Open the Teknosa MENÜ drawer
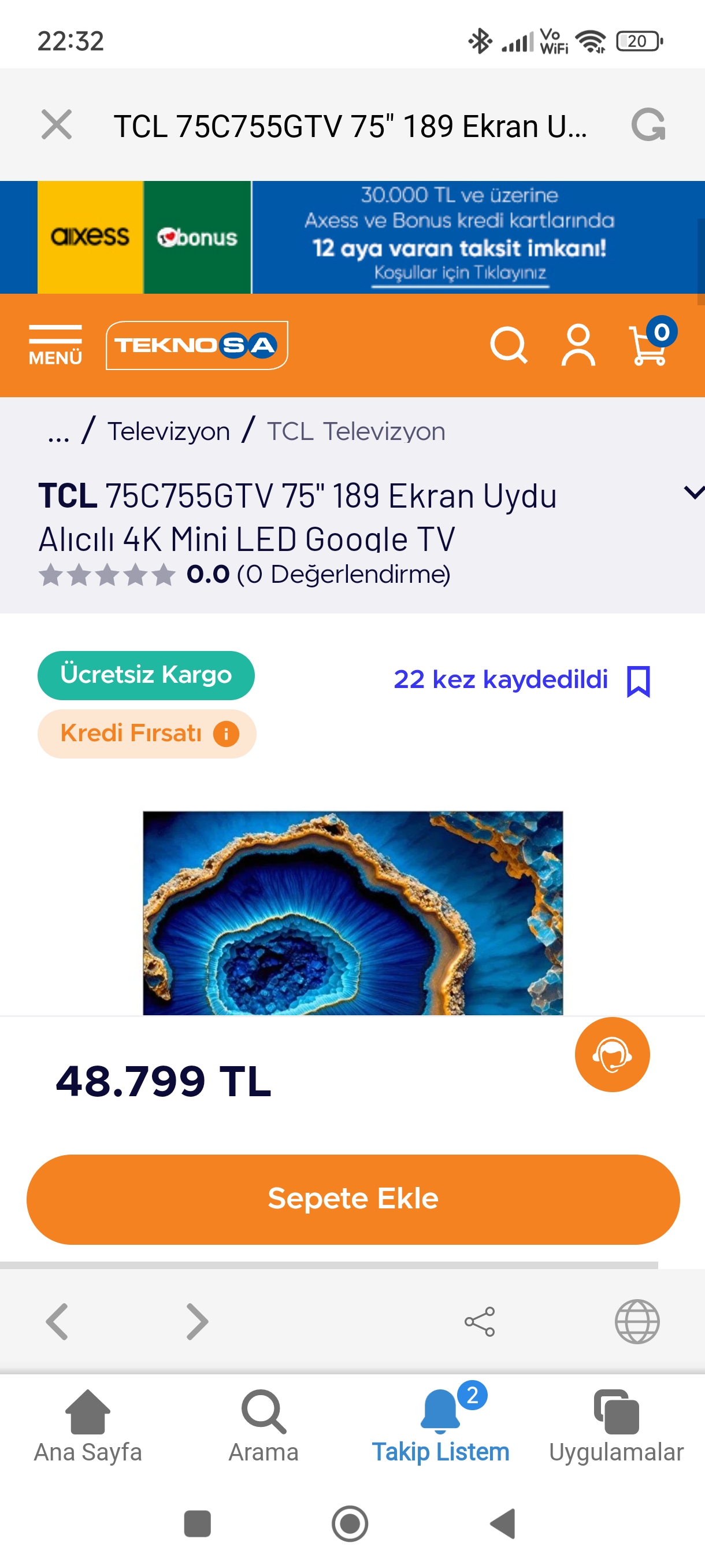 tap(55, 345)
